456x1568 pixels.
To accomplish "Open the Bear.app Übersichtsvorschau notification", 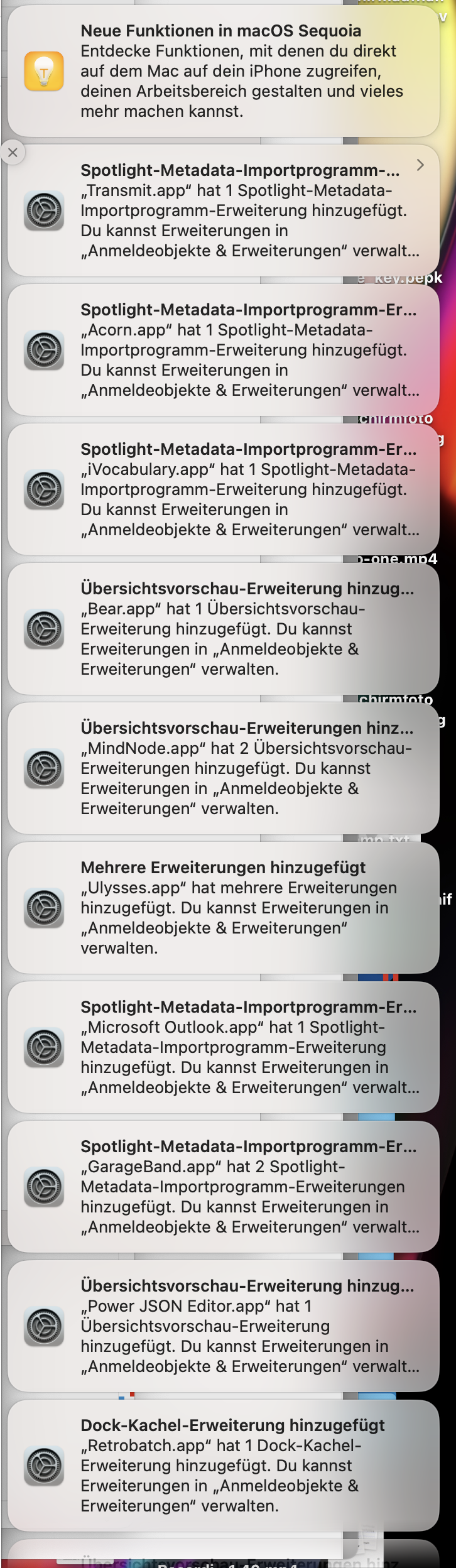I will [x=223, y=629].
